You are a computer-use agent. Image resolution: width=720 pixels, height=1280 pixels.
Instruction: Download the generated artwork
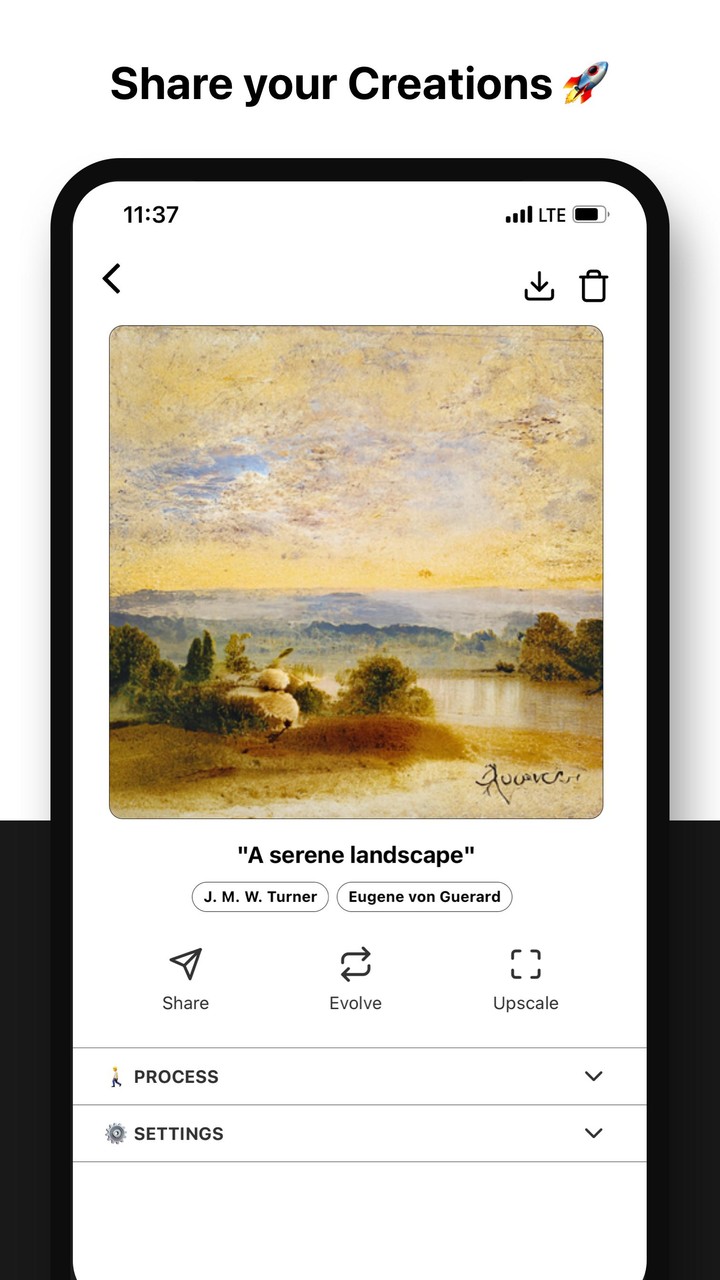coord(540,285)
